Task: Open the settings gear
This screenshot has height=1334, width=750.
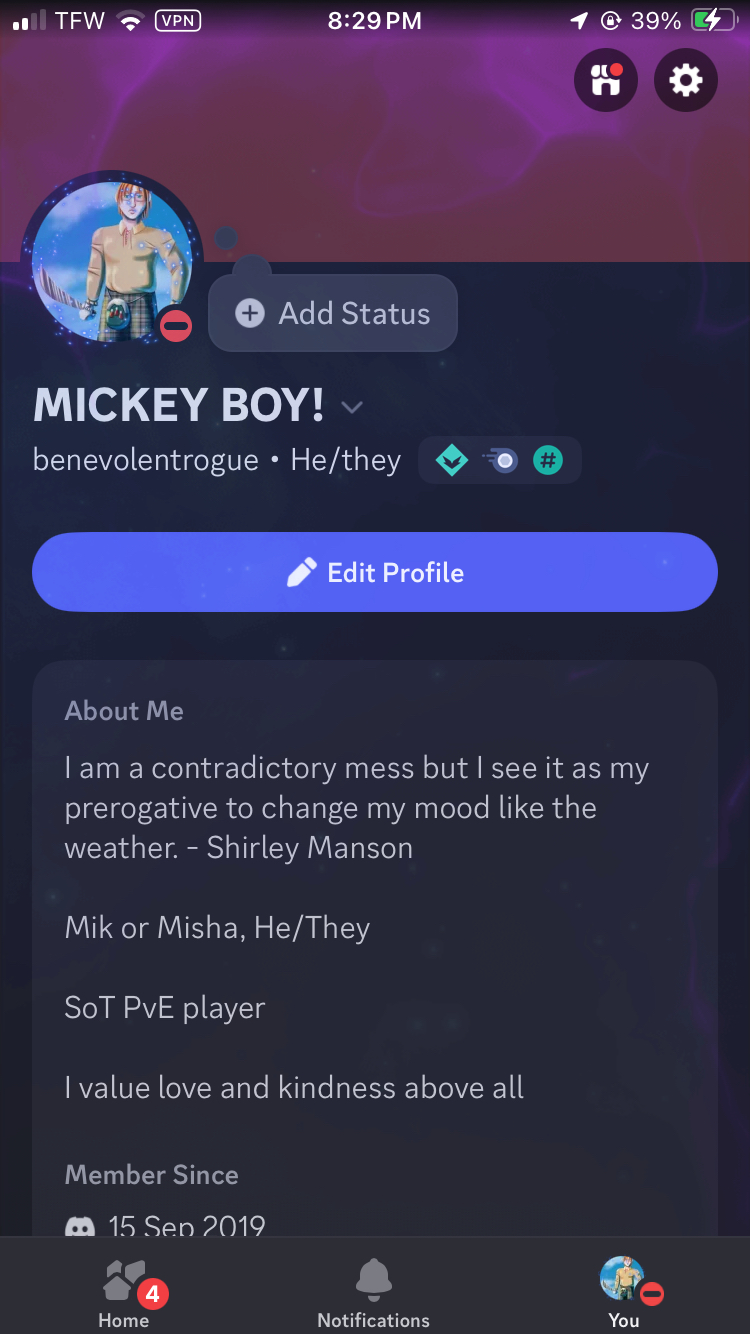Action: click(685, 80)
